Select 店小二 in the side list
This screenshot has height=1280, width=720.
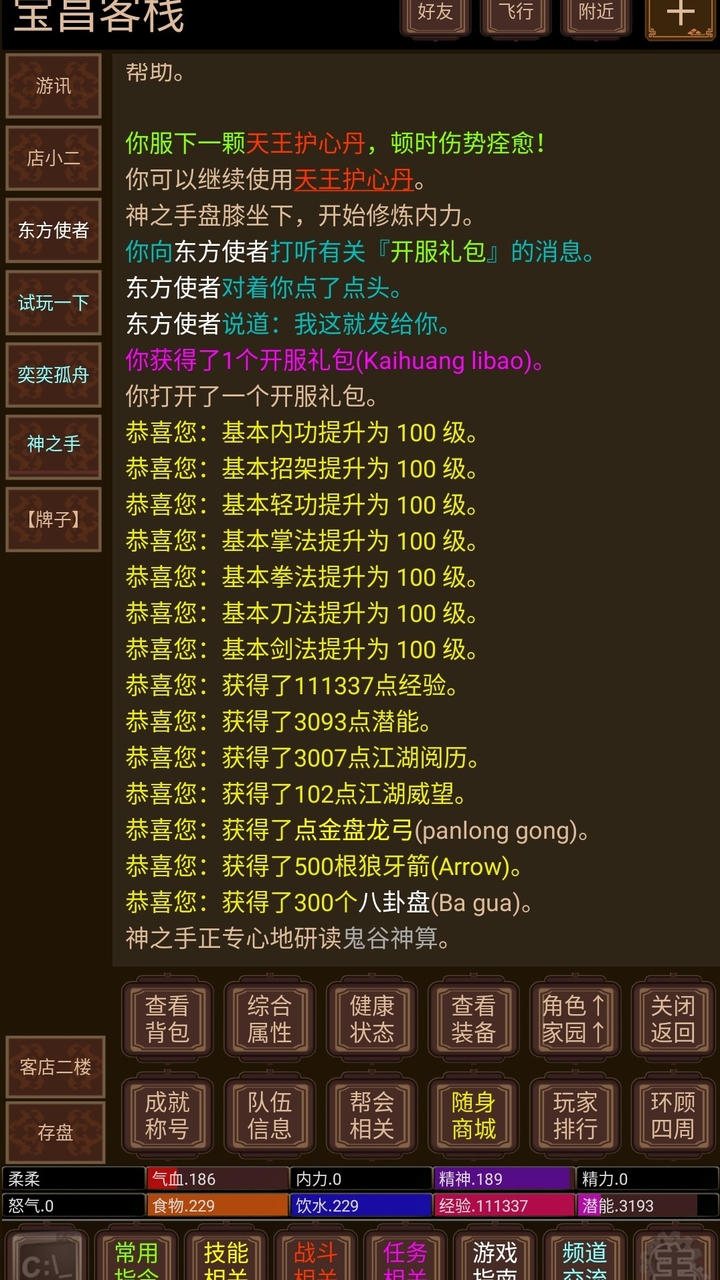tap(53, 158)
